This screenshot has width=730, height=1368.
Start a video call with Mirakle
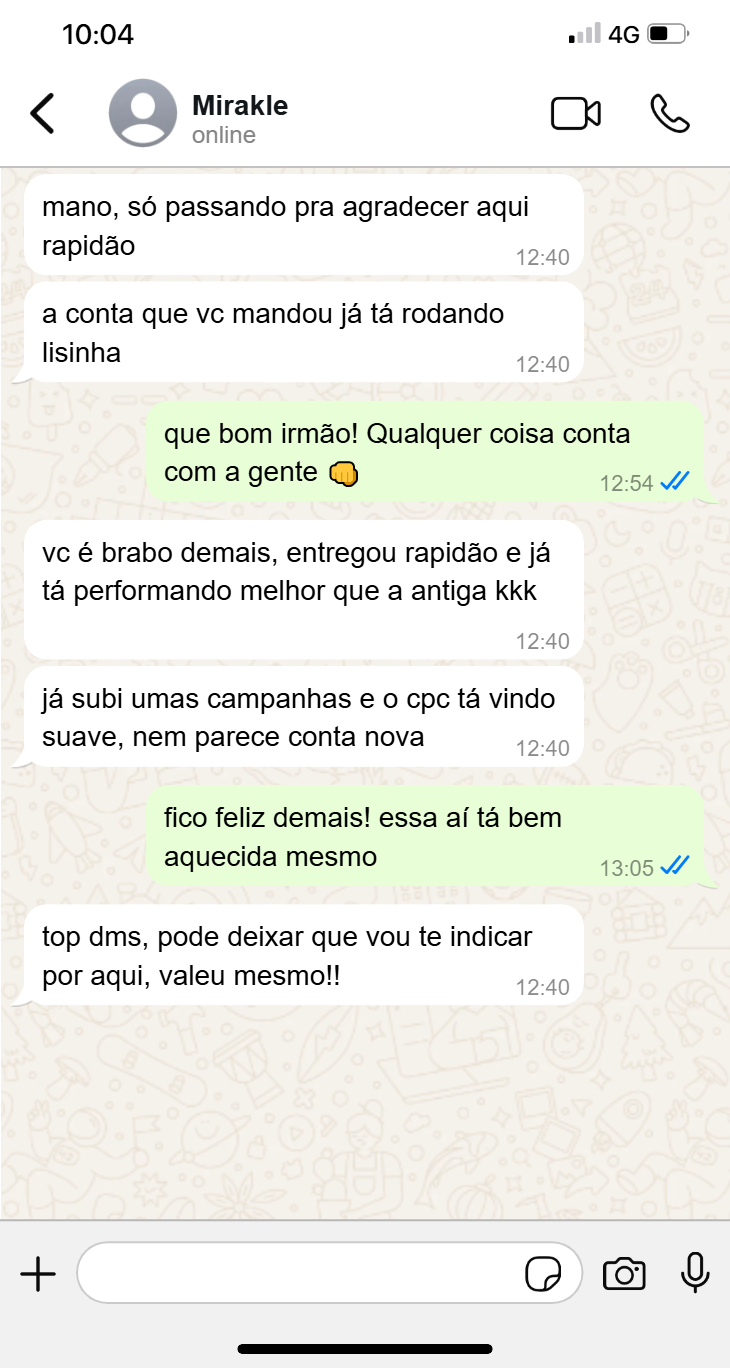pyautogui.click(x=576, y=114)
